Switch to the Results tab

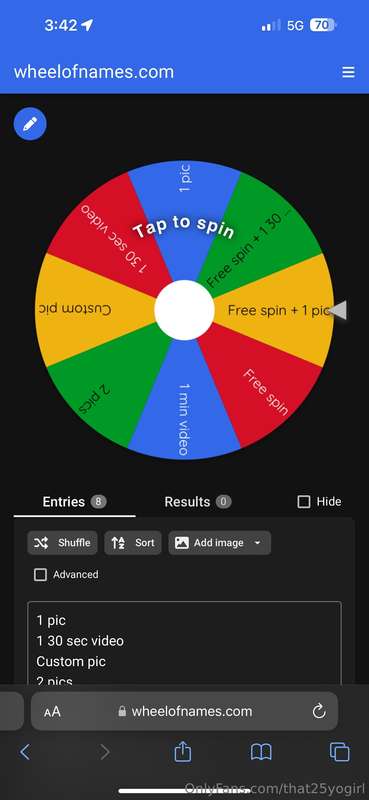coord(198,502)
